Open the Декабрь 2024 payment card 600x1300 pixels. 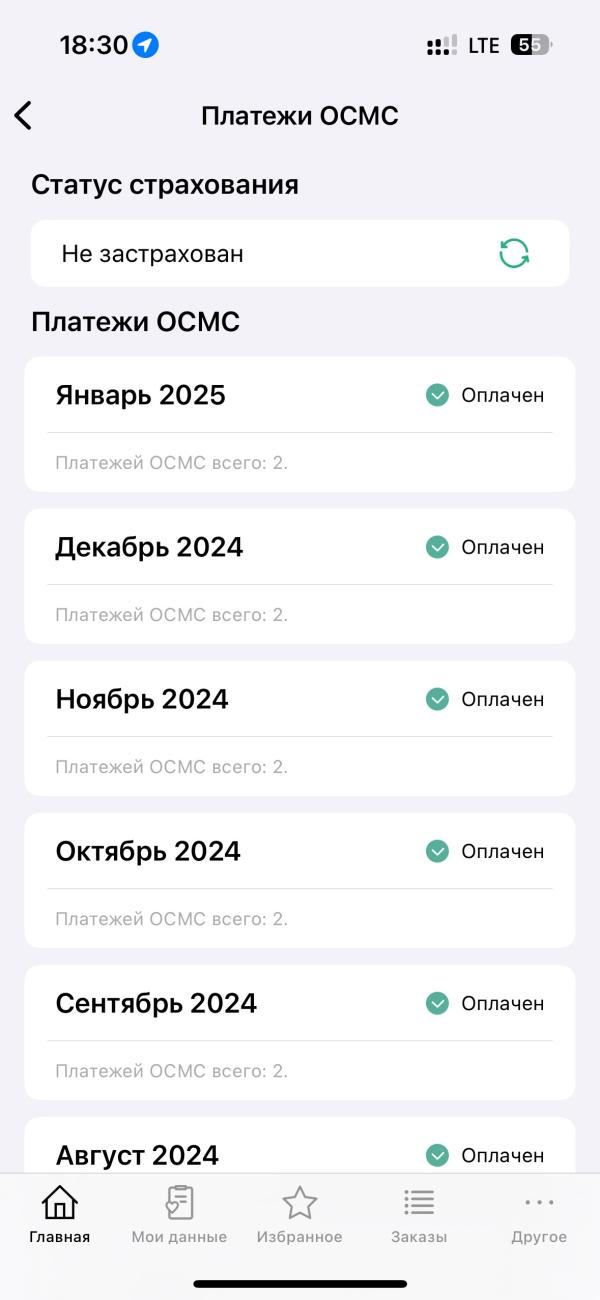299,575
